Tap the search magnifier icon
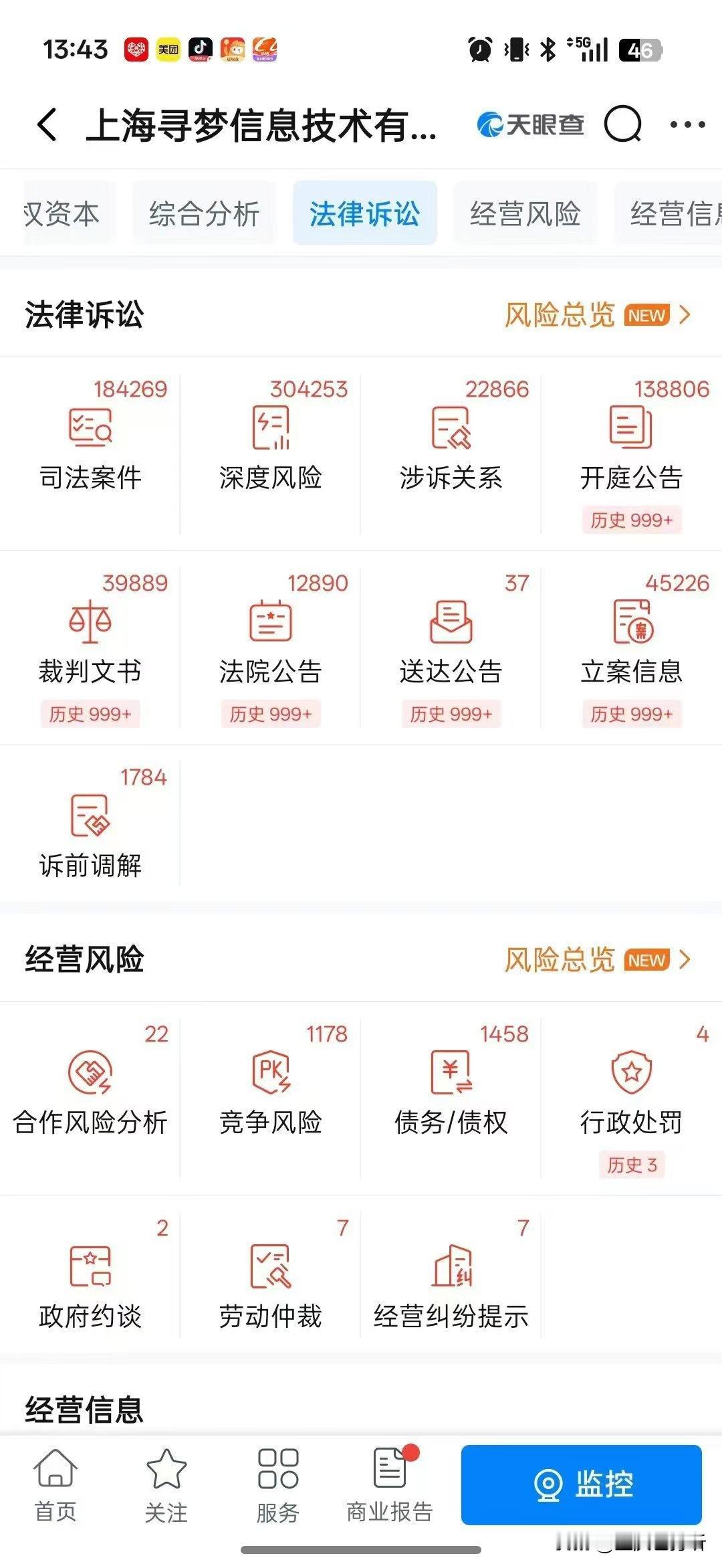 pyautogui.click(x=622, y=124)
